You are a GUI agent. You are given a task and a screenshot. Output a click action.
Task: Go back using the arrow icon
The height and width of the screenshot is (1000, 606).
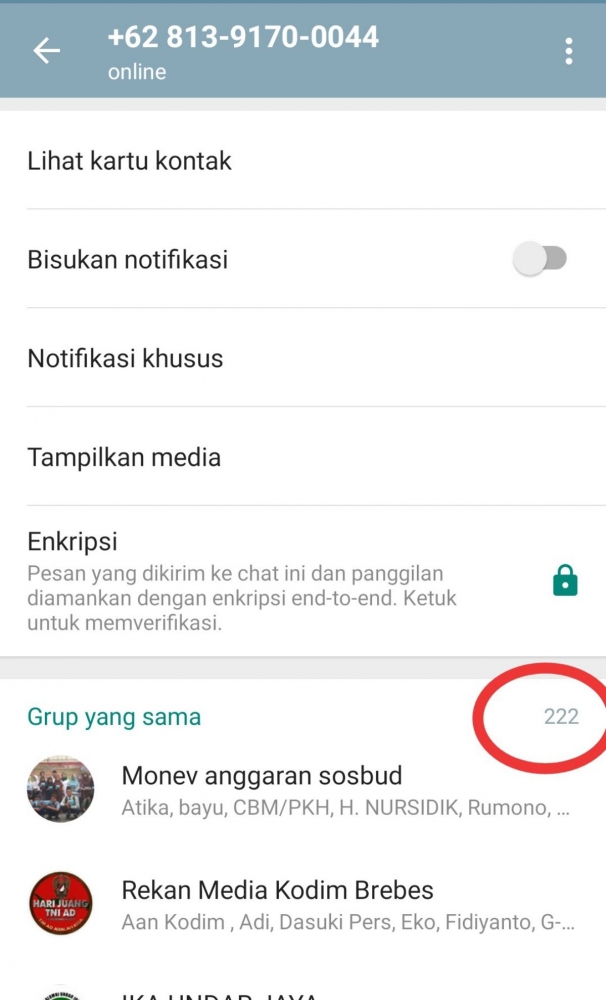pos(46,51)
